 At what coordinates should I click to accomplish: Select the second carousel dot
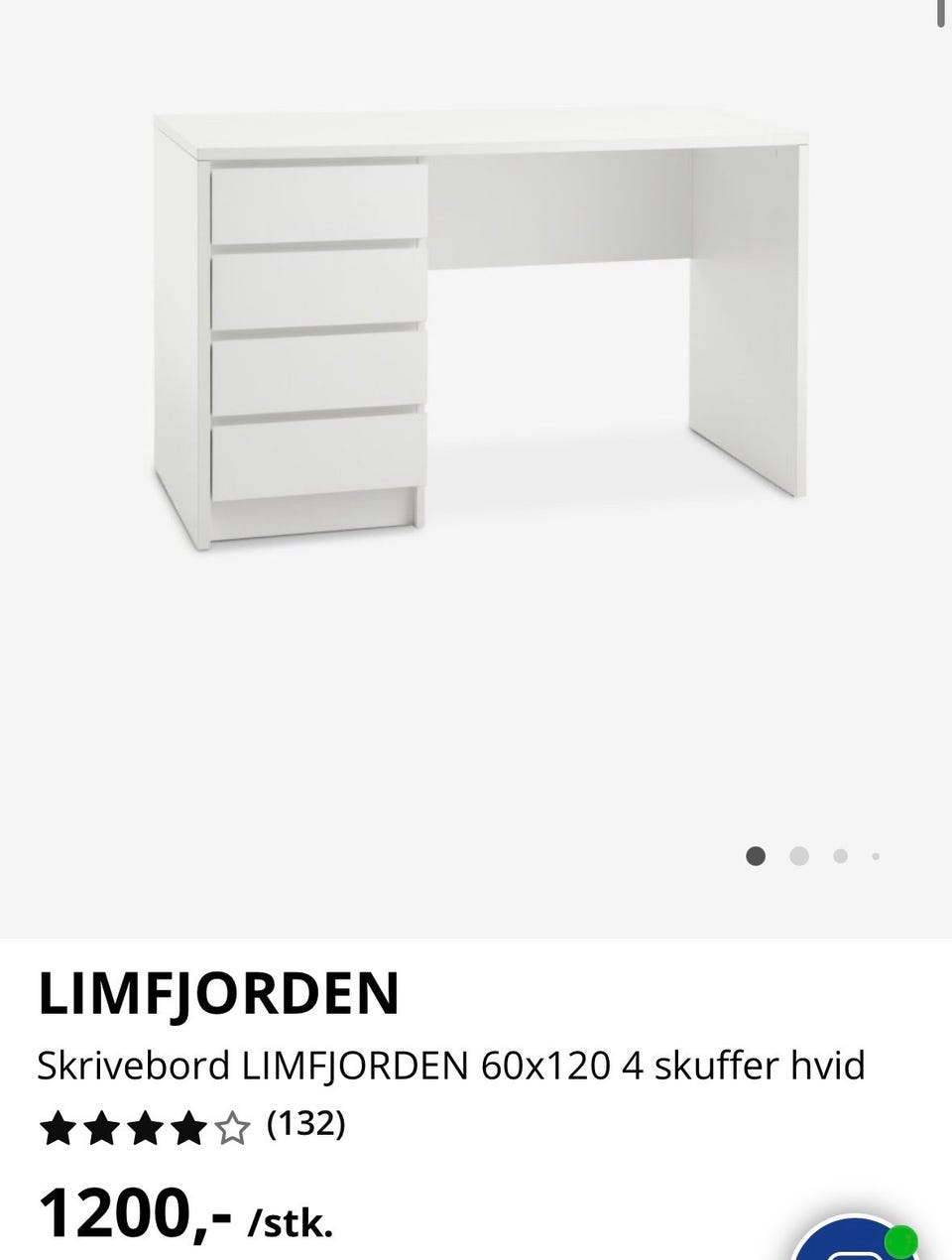(798, 854)
